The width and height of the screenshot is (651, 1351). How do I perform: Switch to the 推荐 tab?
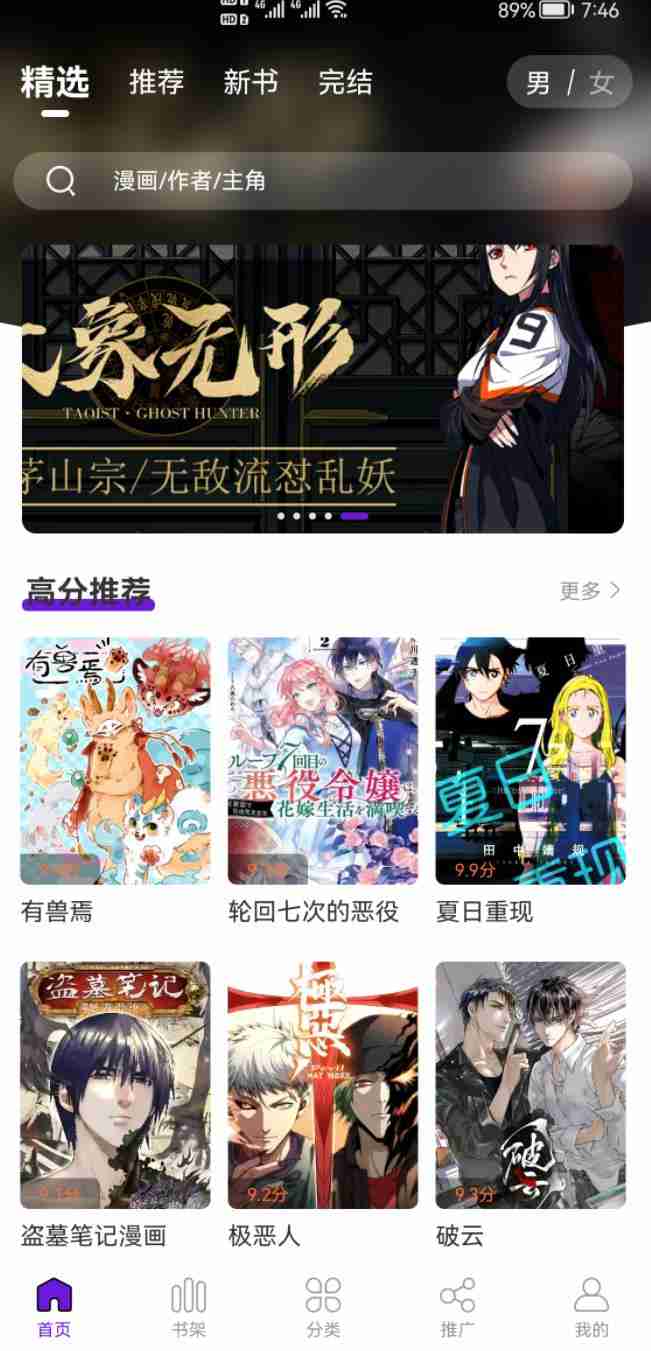coord(156,82)
